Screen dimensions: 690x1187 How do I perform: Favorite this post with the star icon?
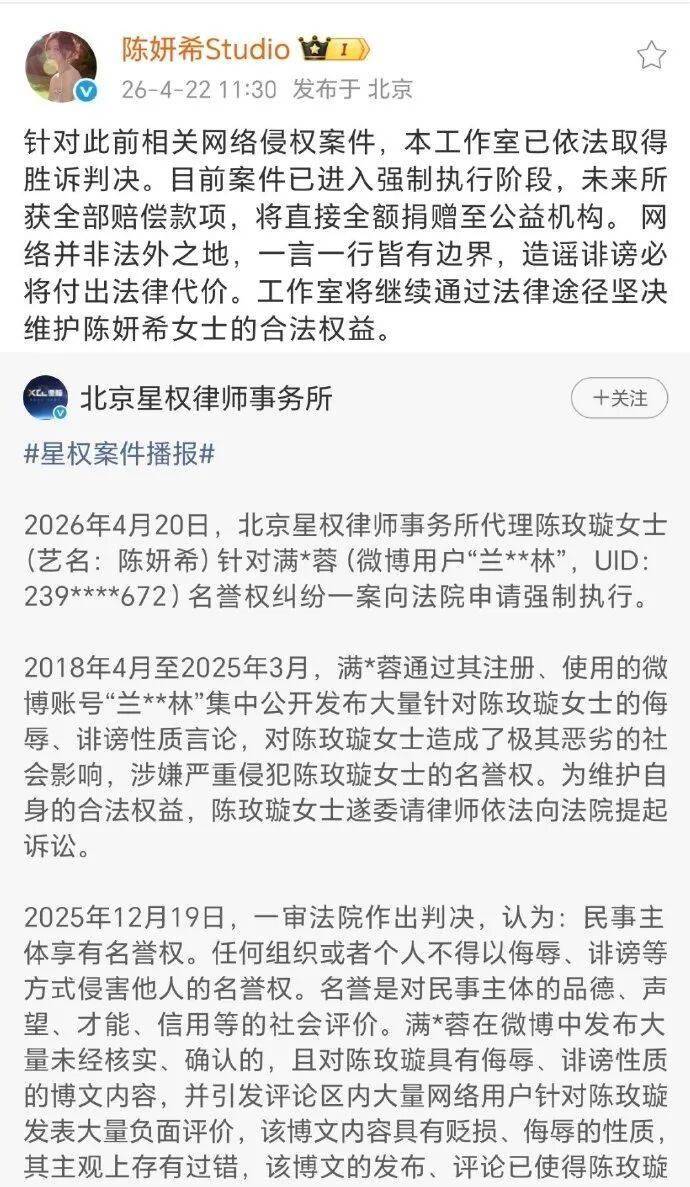point(651,54)
